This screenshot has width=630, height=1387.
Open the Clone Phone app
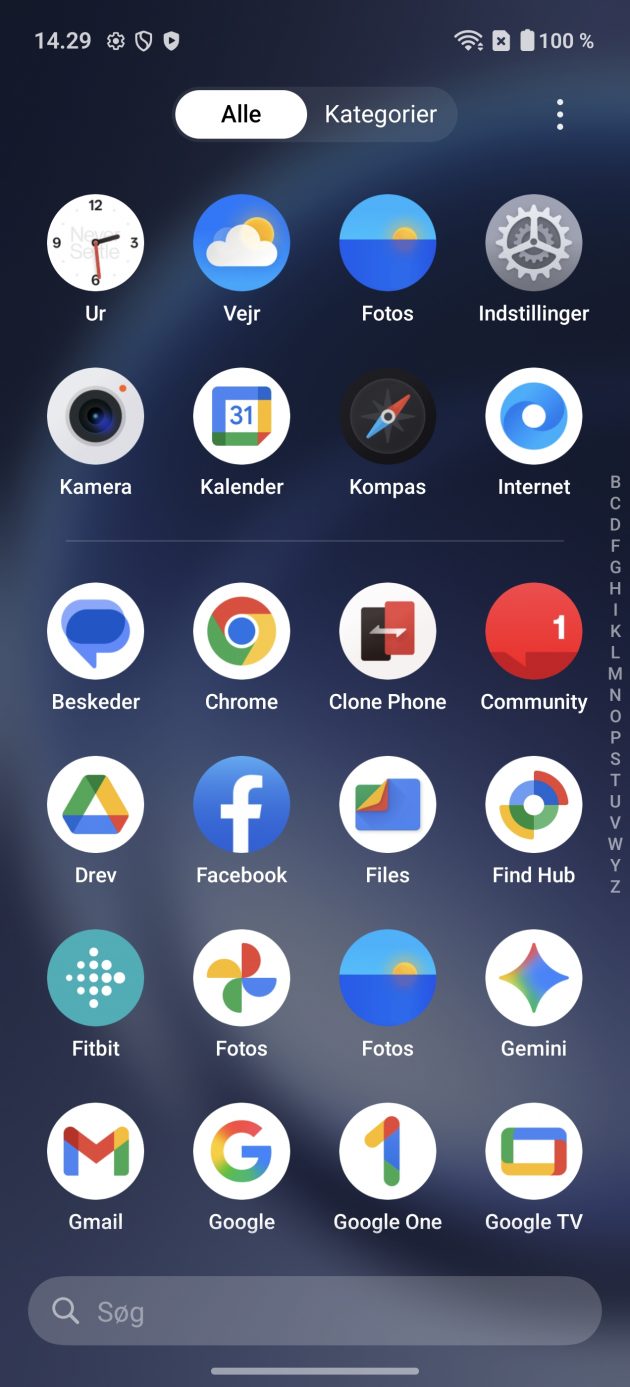click(x=388, y=631)
